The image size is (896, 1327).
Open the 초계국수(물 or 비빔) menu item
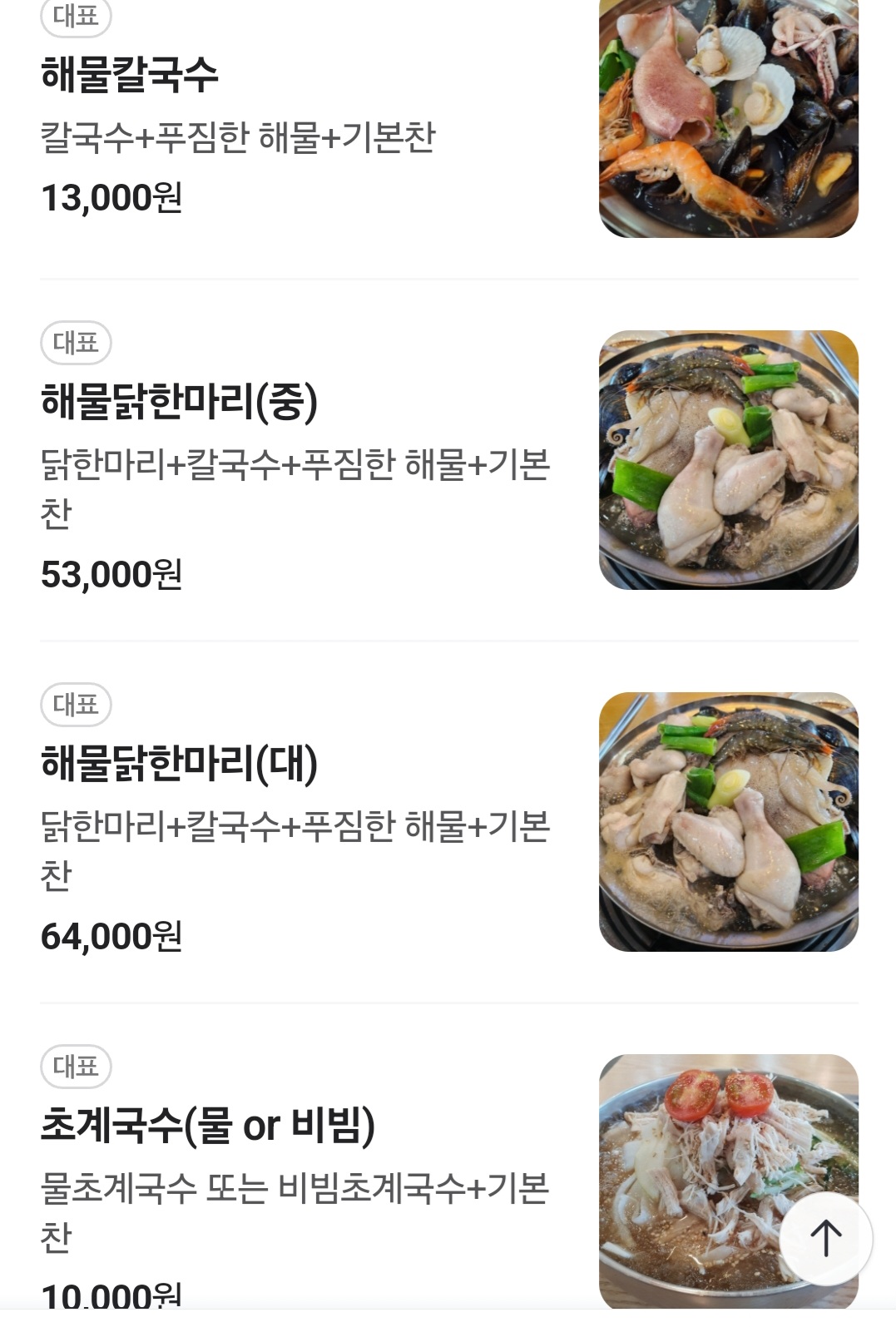click(x=208, y=1126)
